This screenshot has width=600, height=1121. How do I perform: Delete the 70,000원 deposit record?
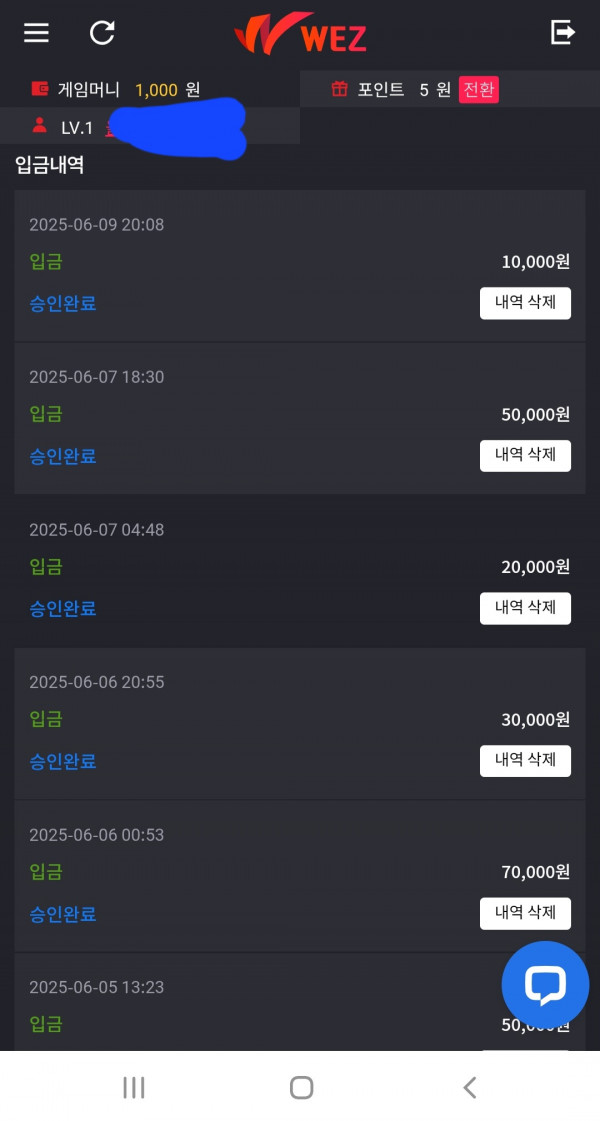point(525,913)
